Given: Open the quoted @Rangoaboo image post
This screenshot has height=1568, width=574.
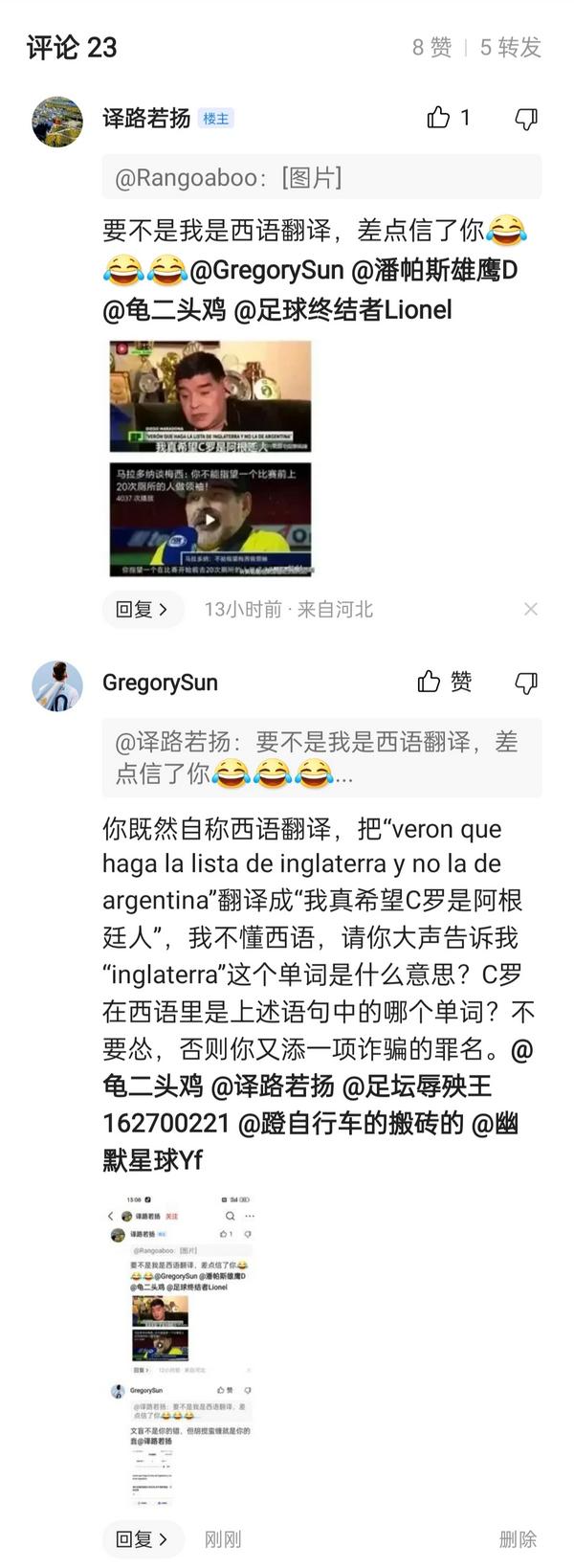Looking at the screenshot, I should click(x=321, y=177).
